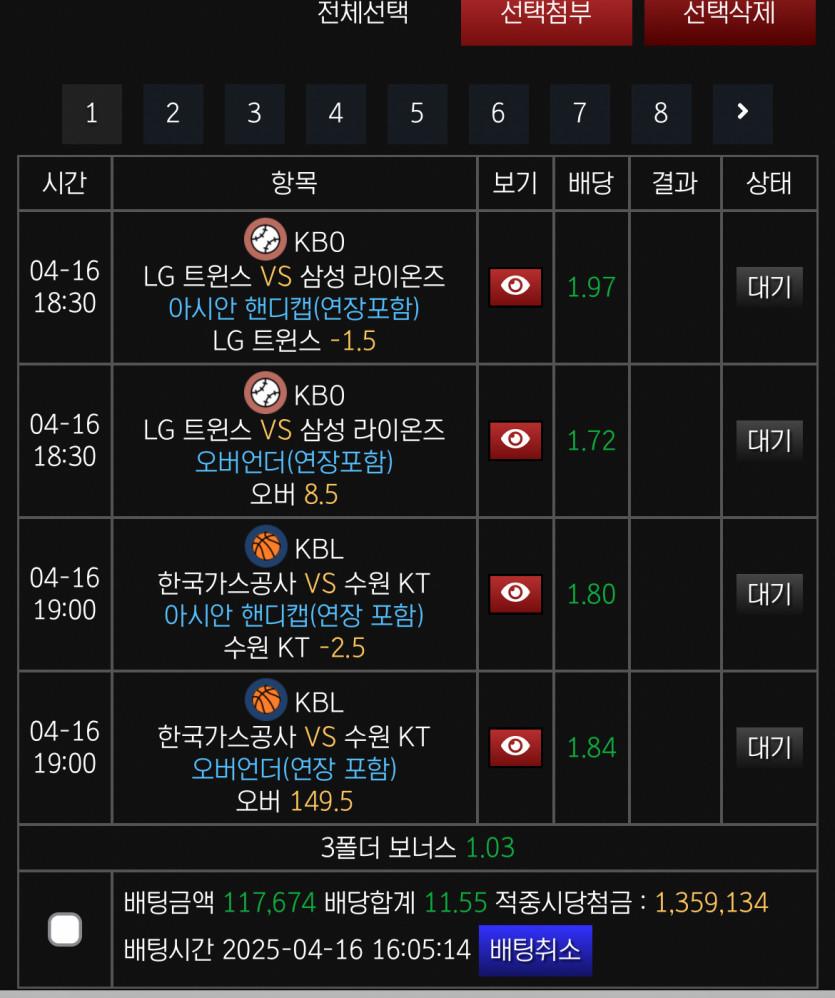835x998 pixels.
Task: View details of 오버 149.5 KBL bet
Action: (x=515, y=747)
